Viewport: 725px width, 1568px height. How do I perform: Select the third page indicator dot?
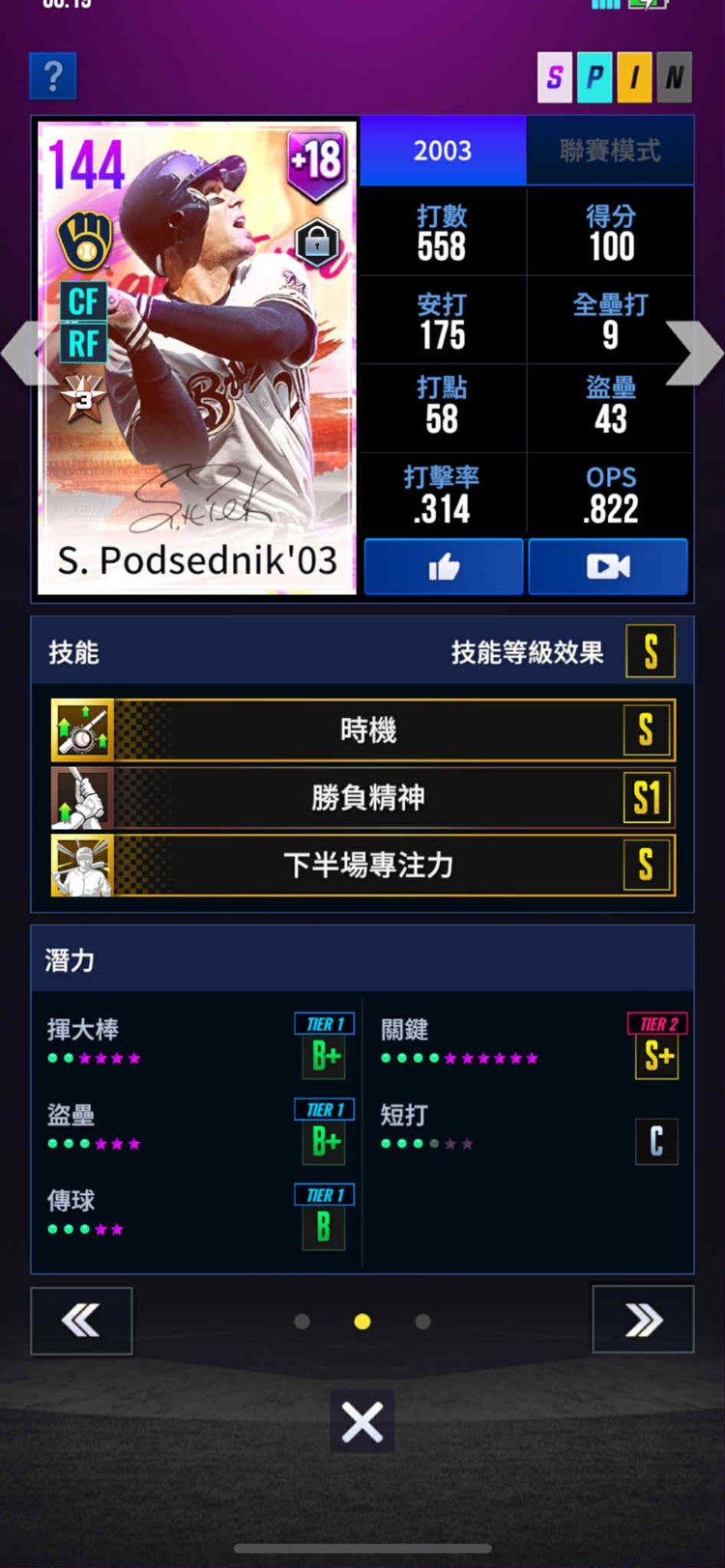click(422, 1322)
